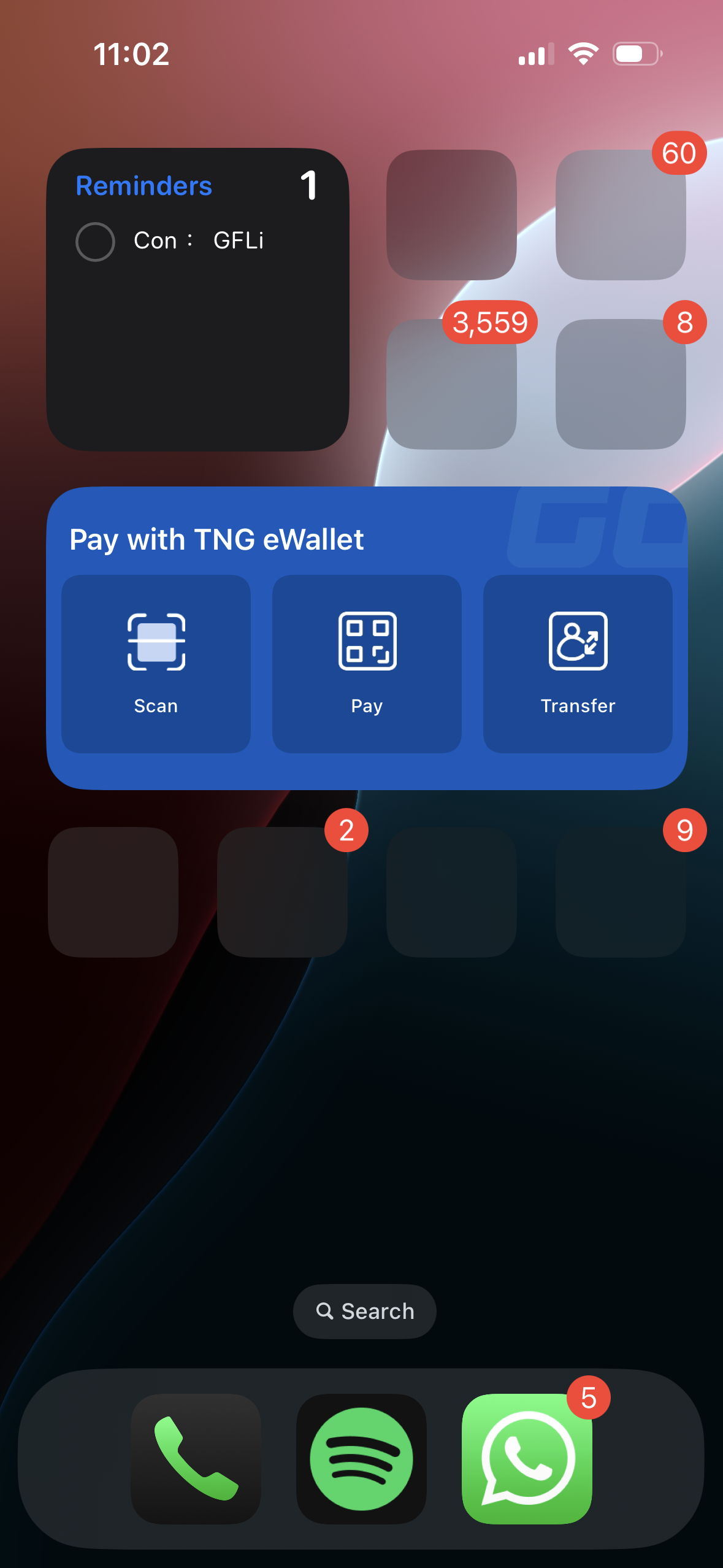This screenshot has height=1568, width=723.
Task: Open the app folder with 8 badge
Action: click(x=621, y=384)
